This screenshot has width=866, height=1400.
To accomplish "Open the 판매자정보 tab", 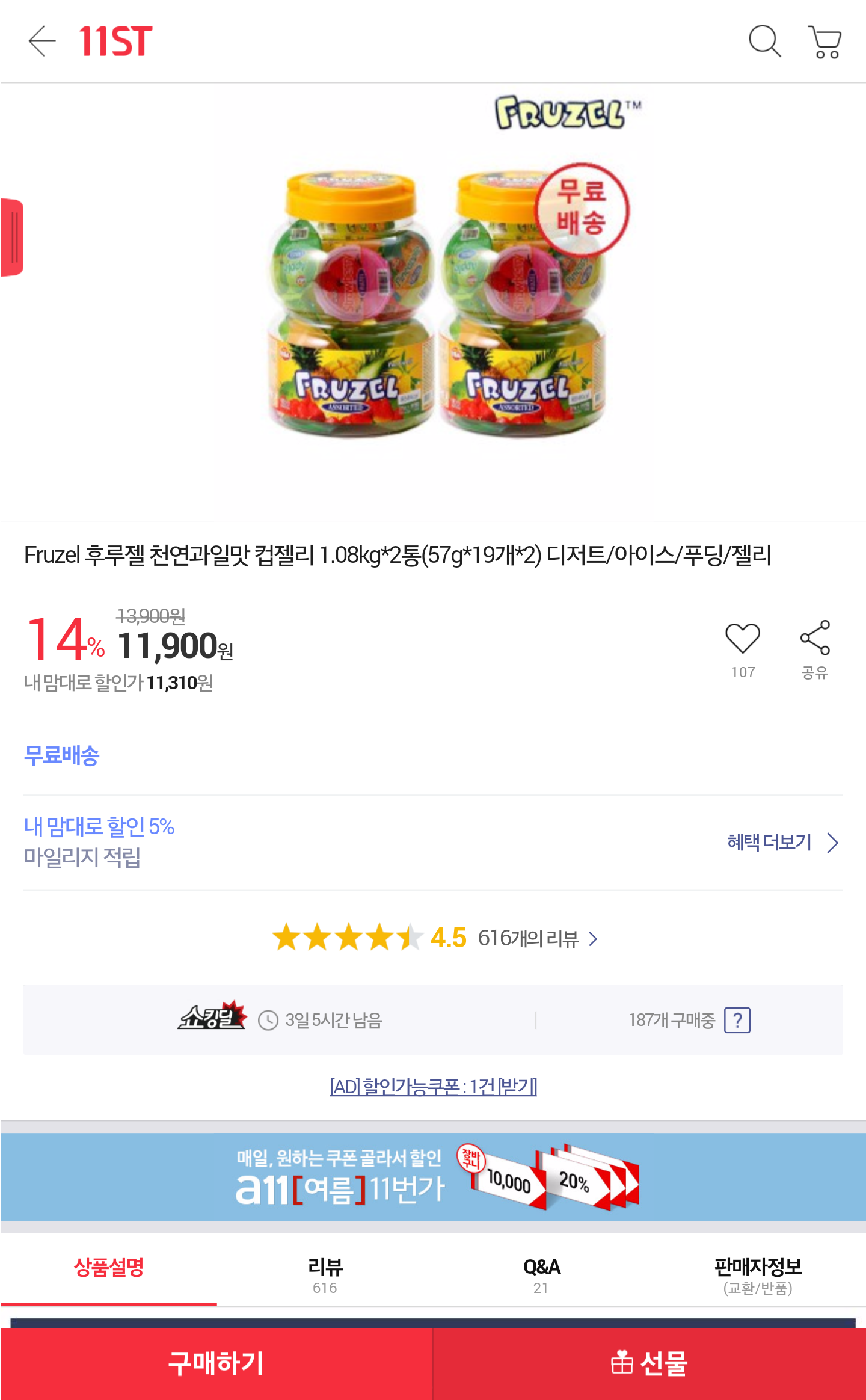I will point(758,1275).
